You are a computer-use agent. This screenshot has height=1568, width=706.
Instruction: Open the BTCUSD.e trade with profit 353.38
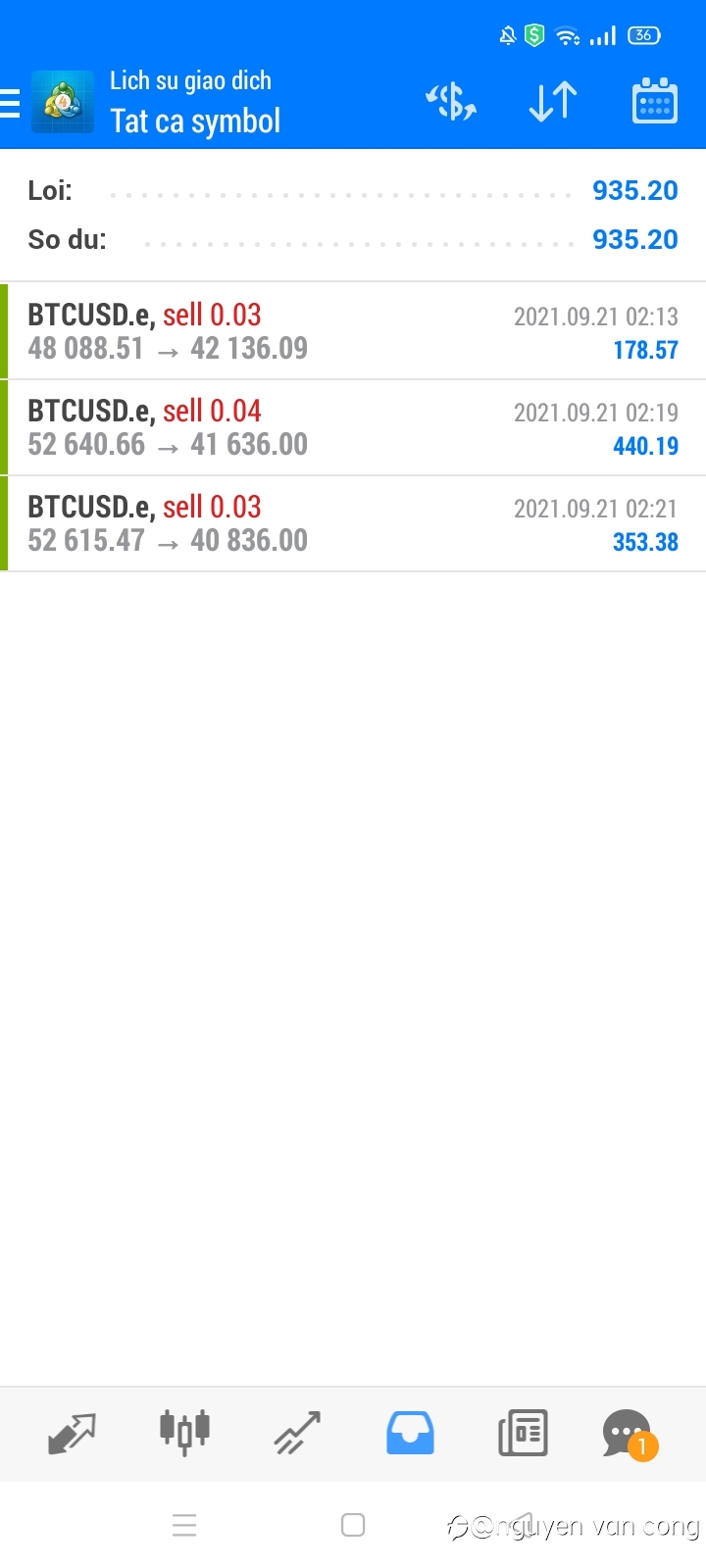[x=353, y=523]
